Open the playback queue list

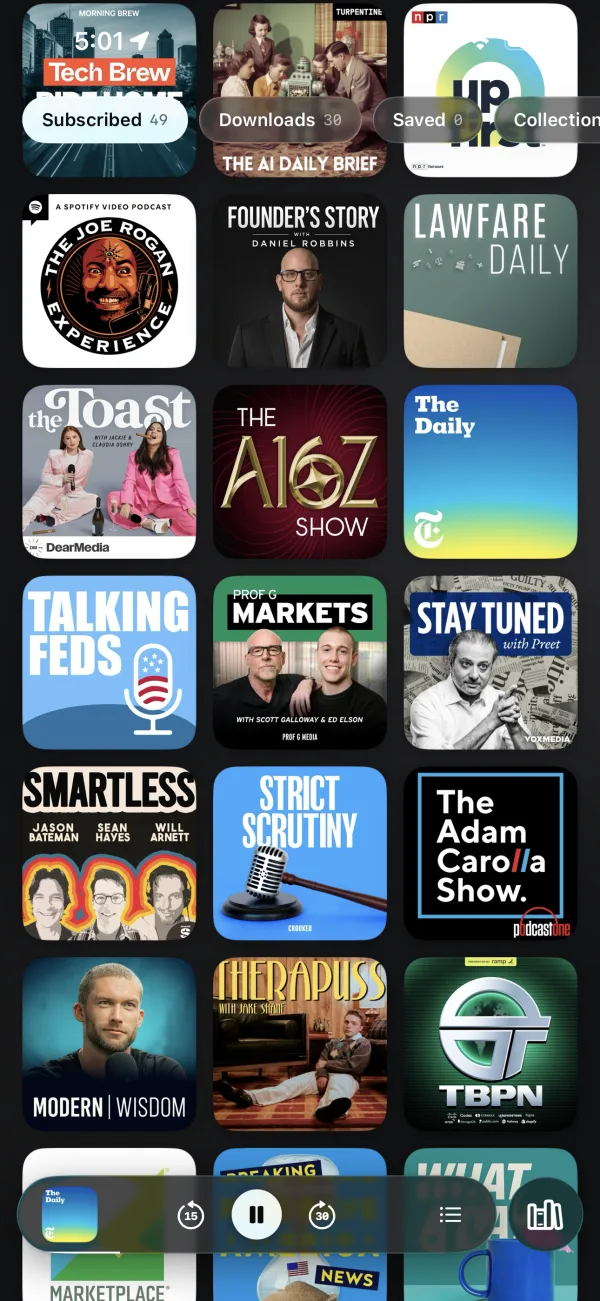pos(450,1215)
